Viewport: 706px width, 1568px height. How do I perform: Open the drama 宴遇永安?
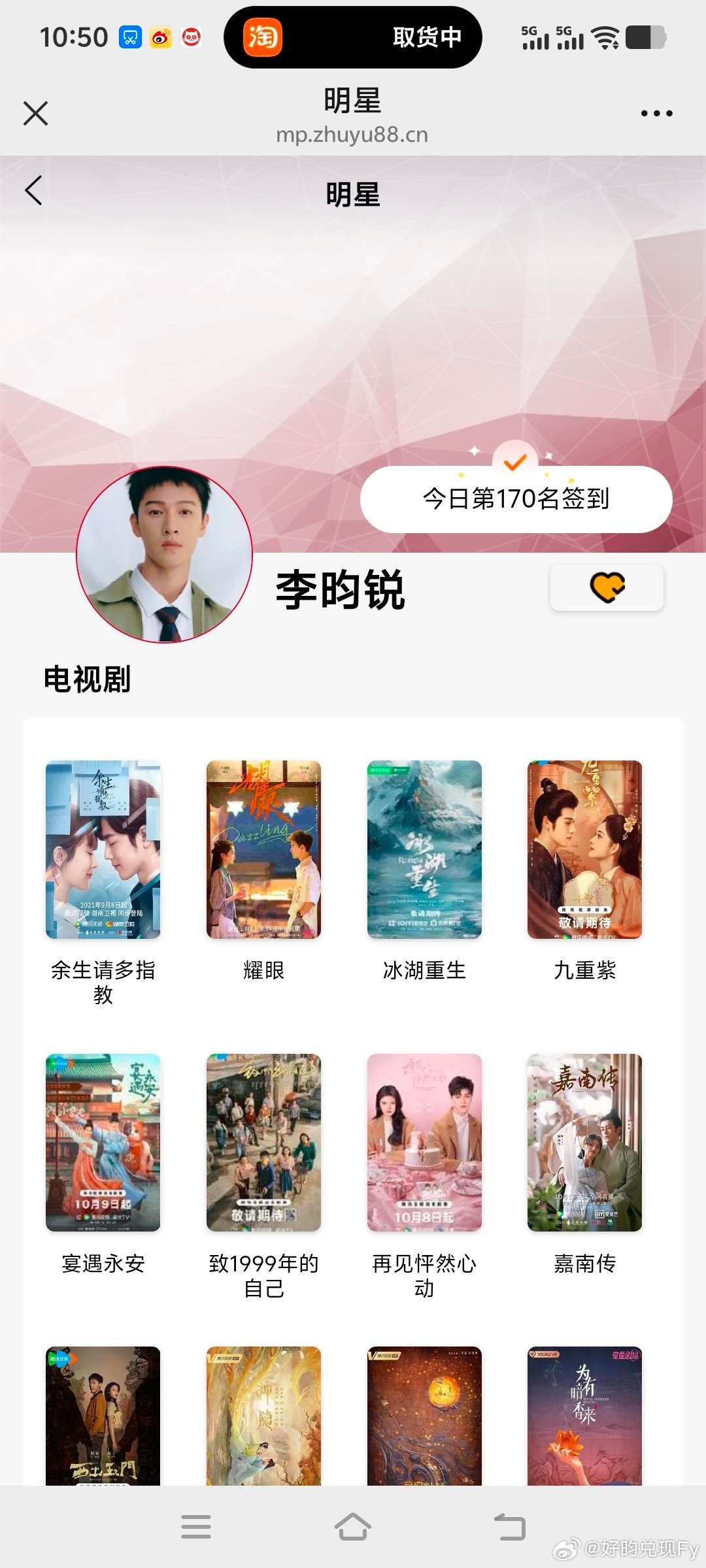[103, 1164]
